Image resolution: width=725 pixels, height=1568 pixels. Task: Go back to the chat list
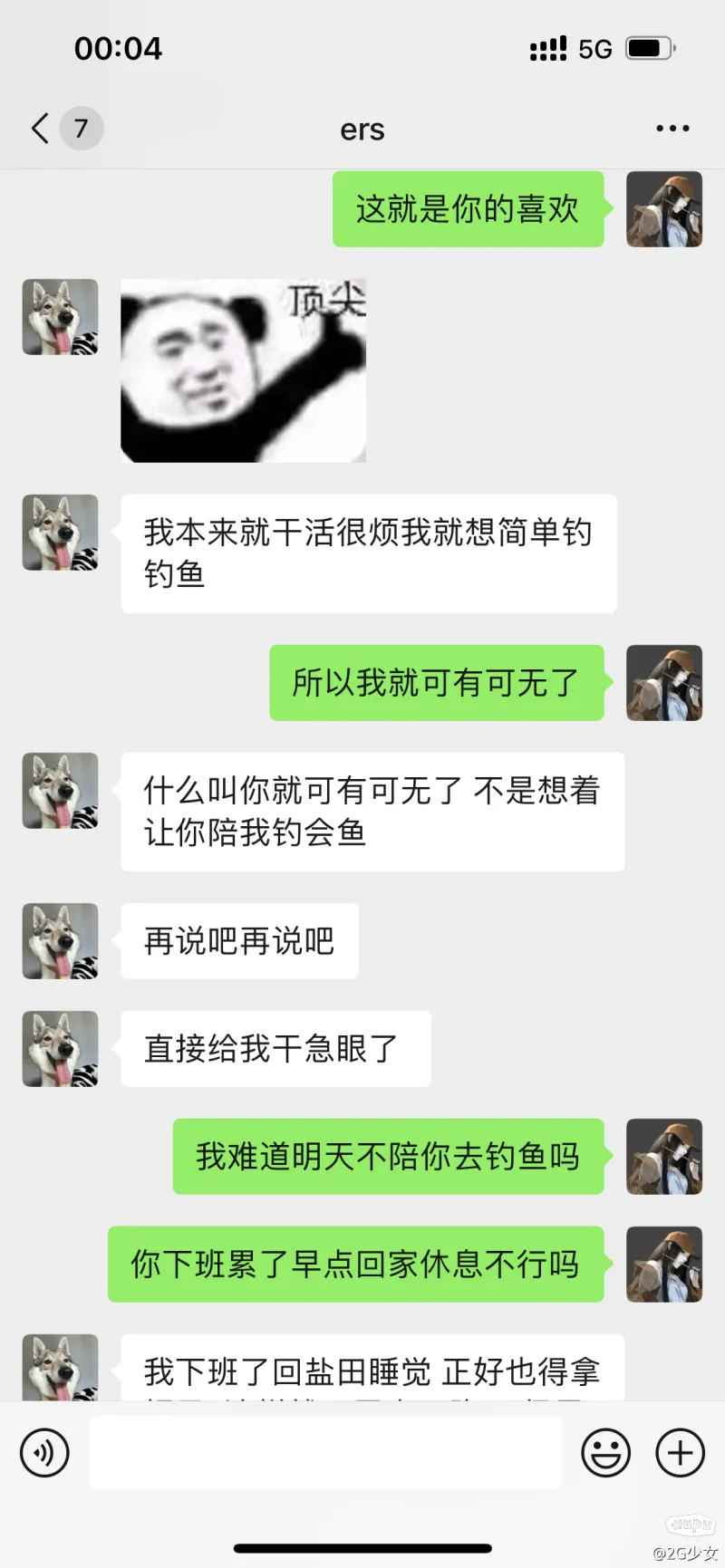click(x=41, y=129)
